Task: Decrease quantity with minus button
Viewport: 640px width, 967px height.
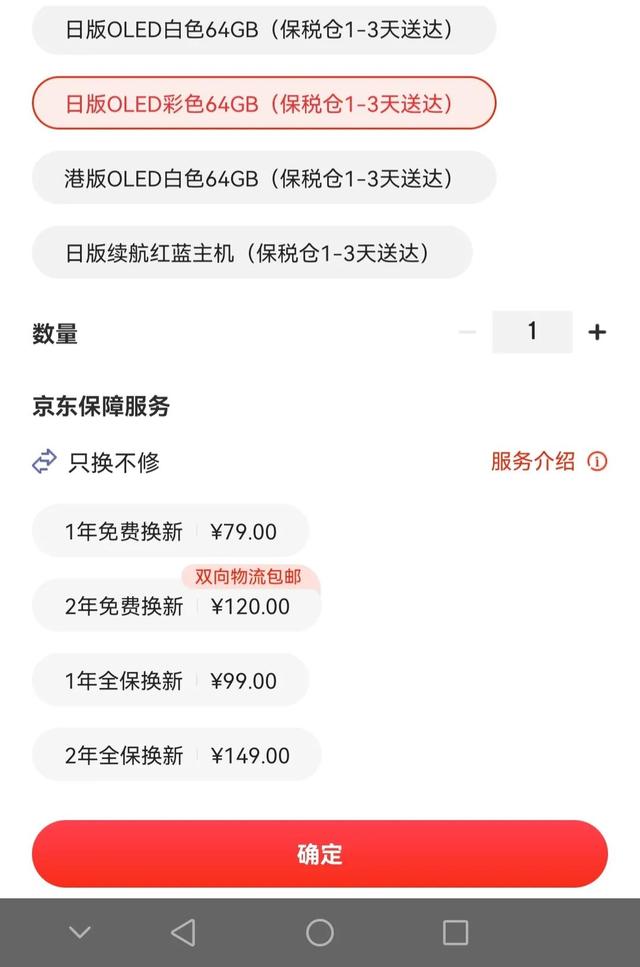Action: (467, 332)
